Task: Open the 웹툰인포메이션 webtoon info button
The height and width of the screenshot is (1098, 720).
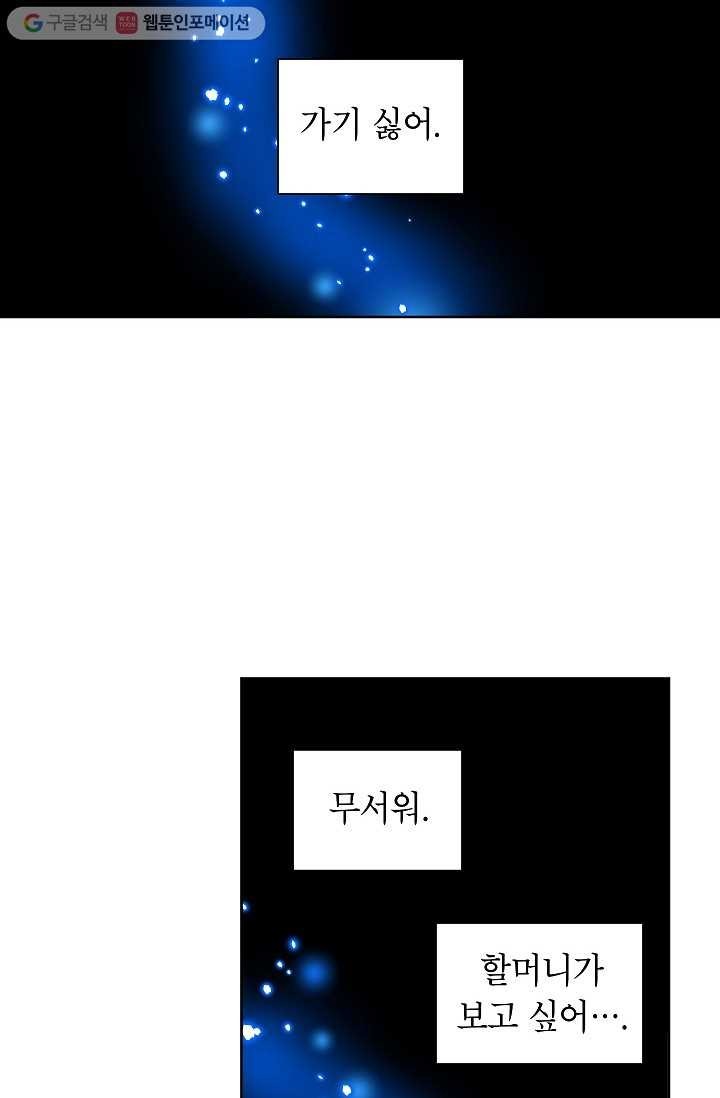Action: point(184,23)
